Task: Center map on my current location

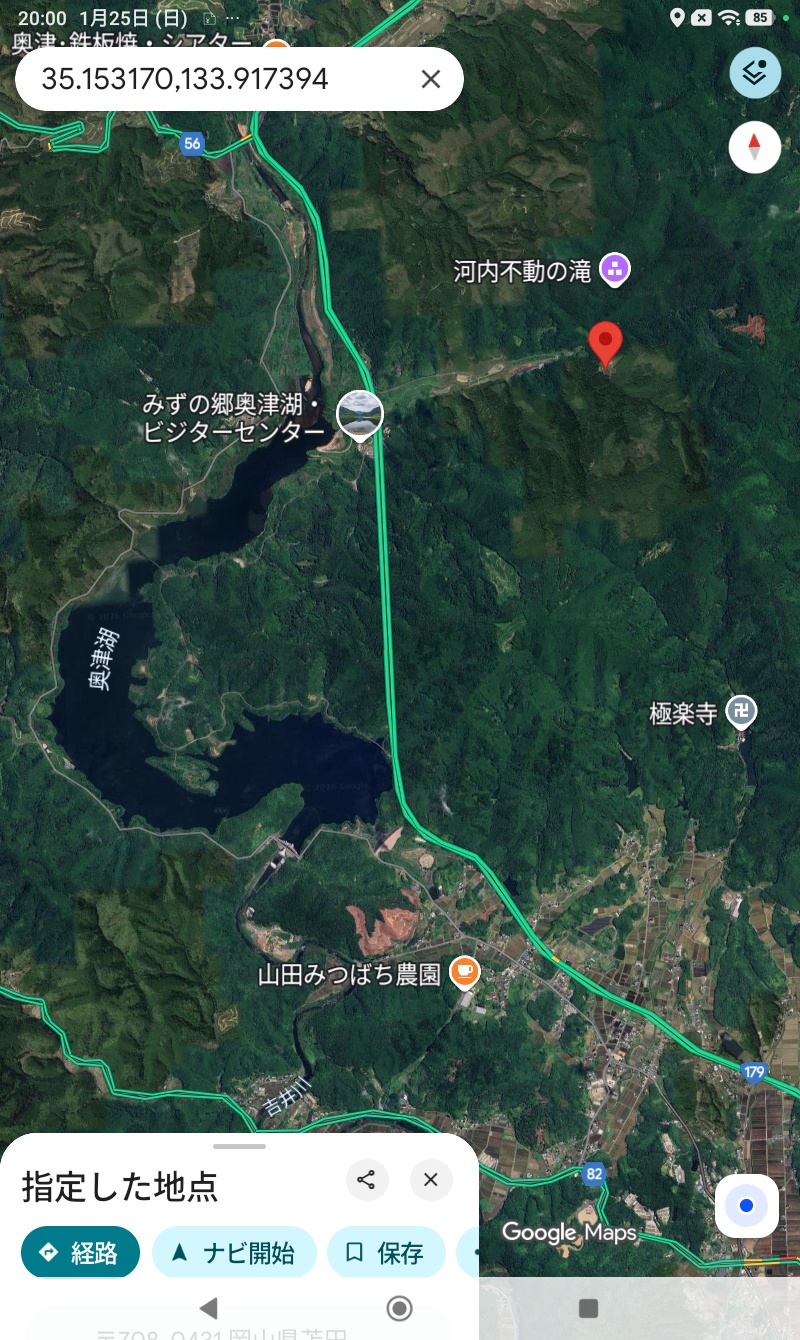Action: coord(746,1206)
